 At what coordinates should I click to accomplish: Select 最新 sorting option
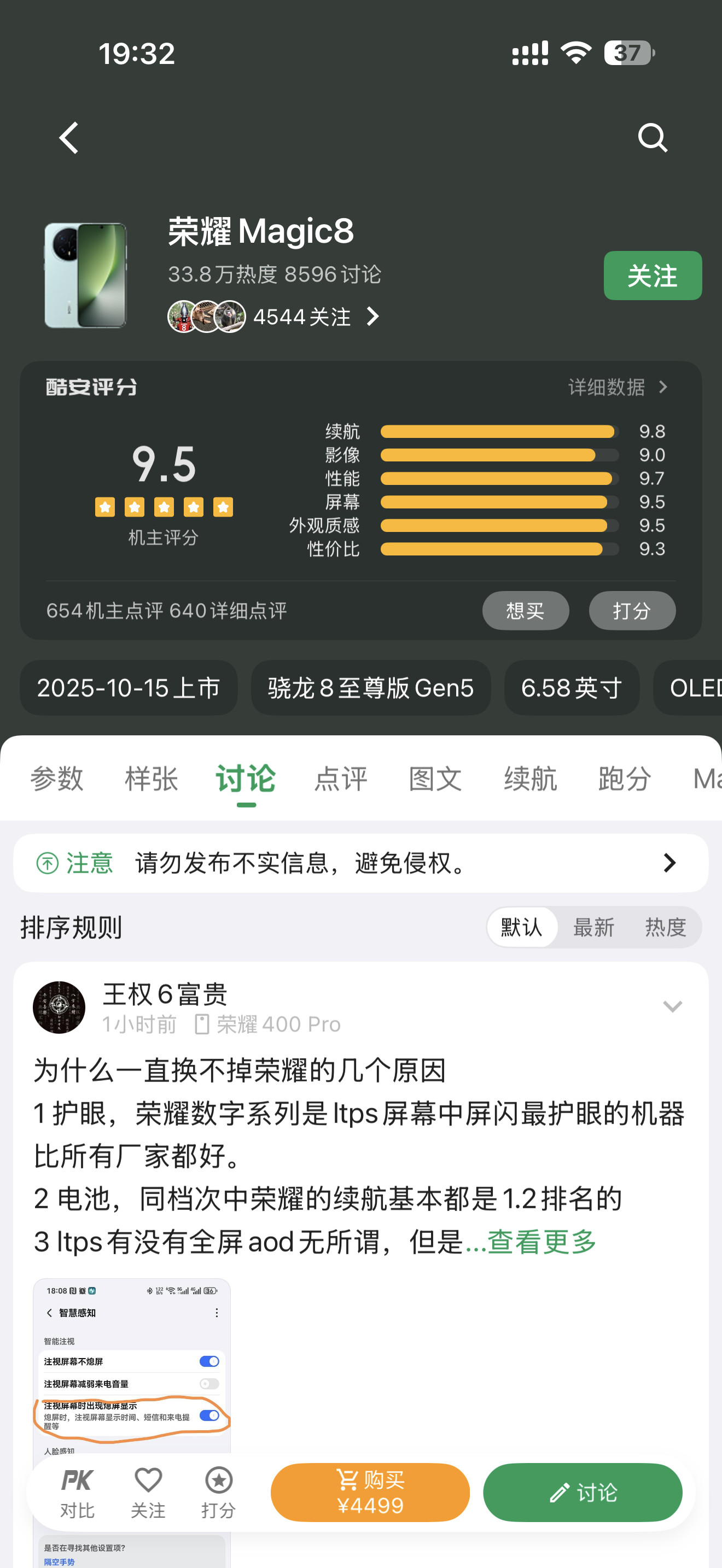[594, 927]
